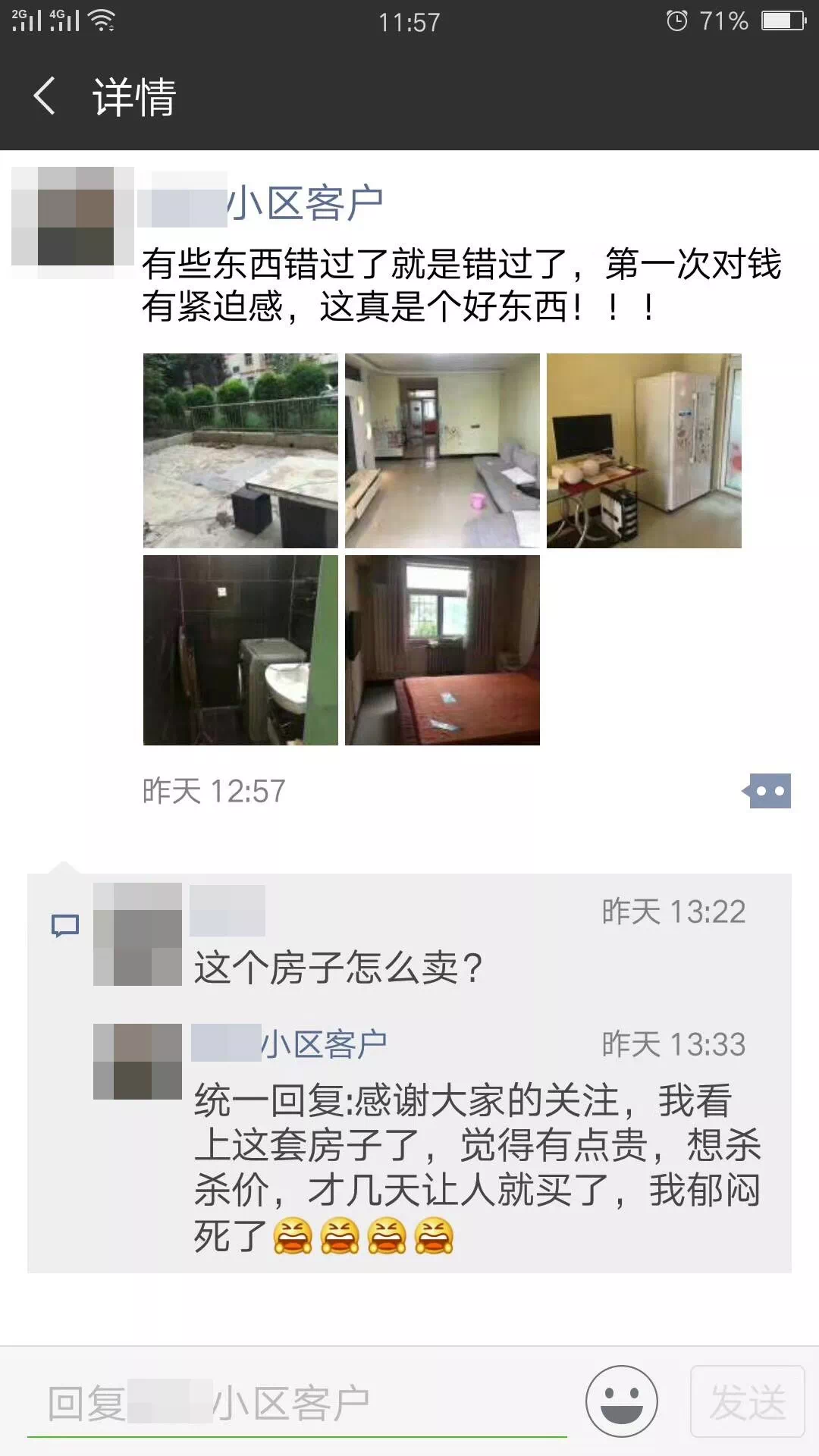Open the rooftop terrace photo
This screenshot has height=1456, width=819.
click(x=240, y=450)
